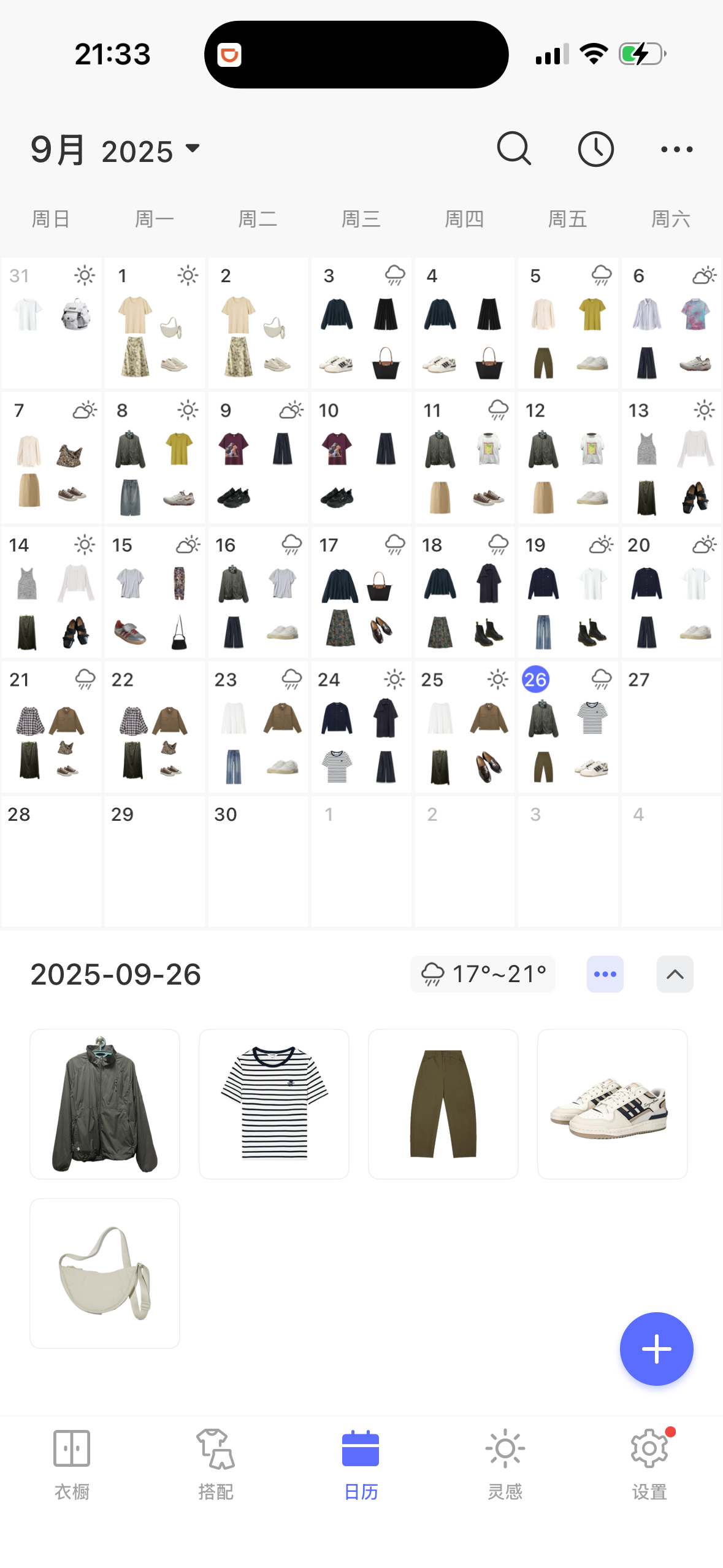The image size is (723, 1568).
Task: Select September 1 outfit day
Action: point(155,323)
